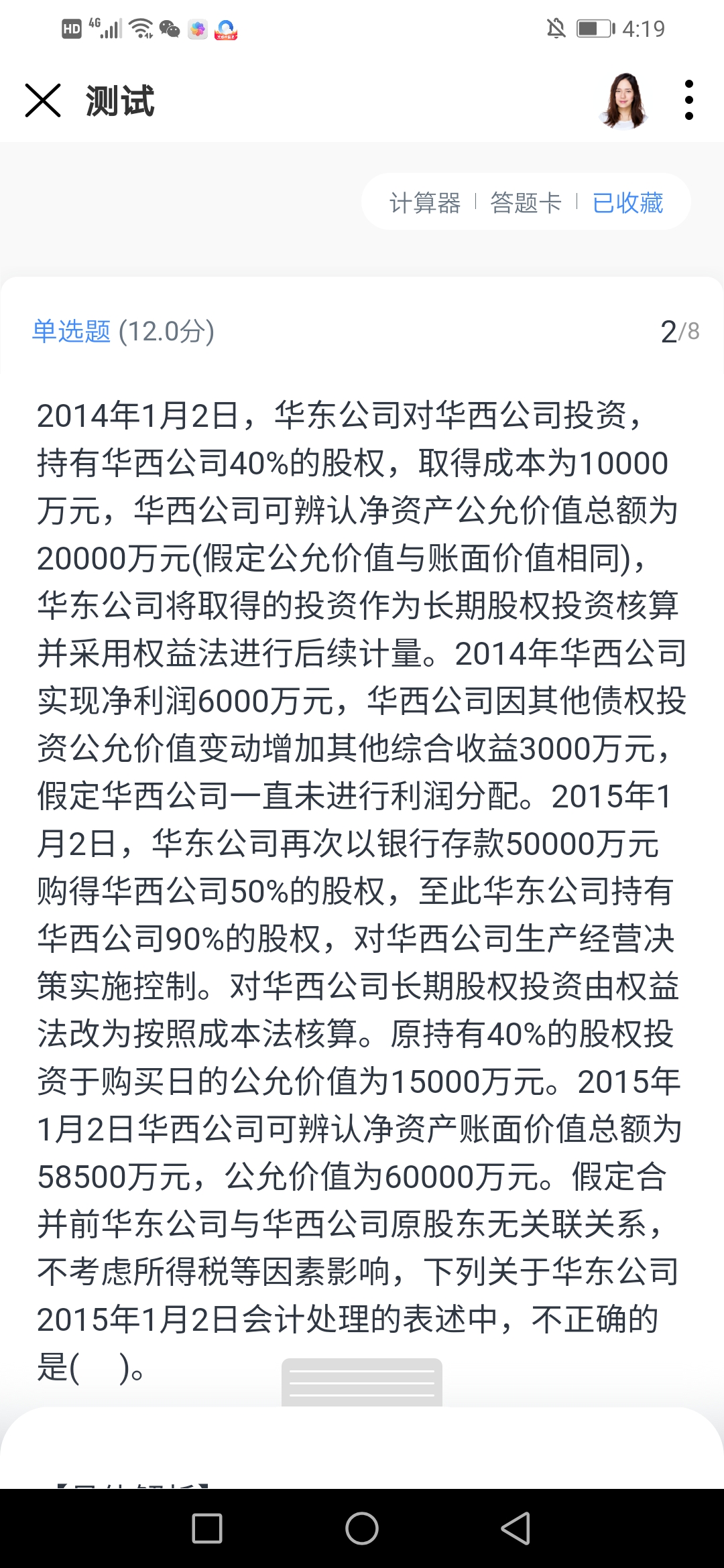
Task: Close the 测试 page
Action: pyautogui.click(x=43, y=101)
